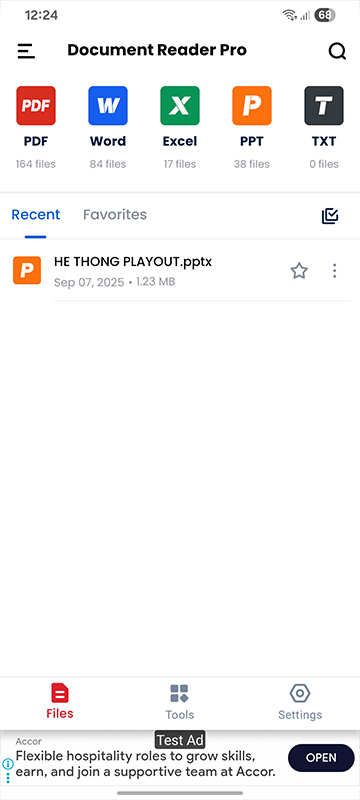Open the ad info icon
Viewport: 360px width, 800px height.
(8, 764)
